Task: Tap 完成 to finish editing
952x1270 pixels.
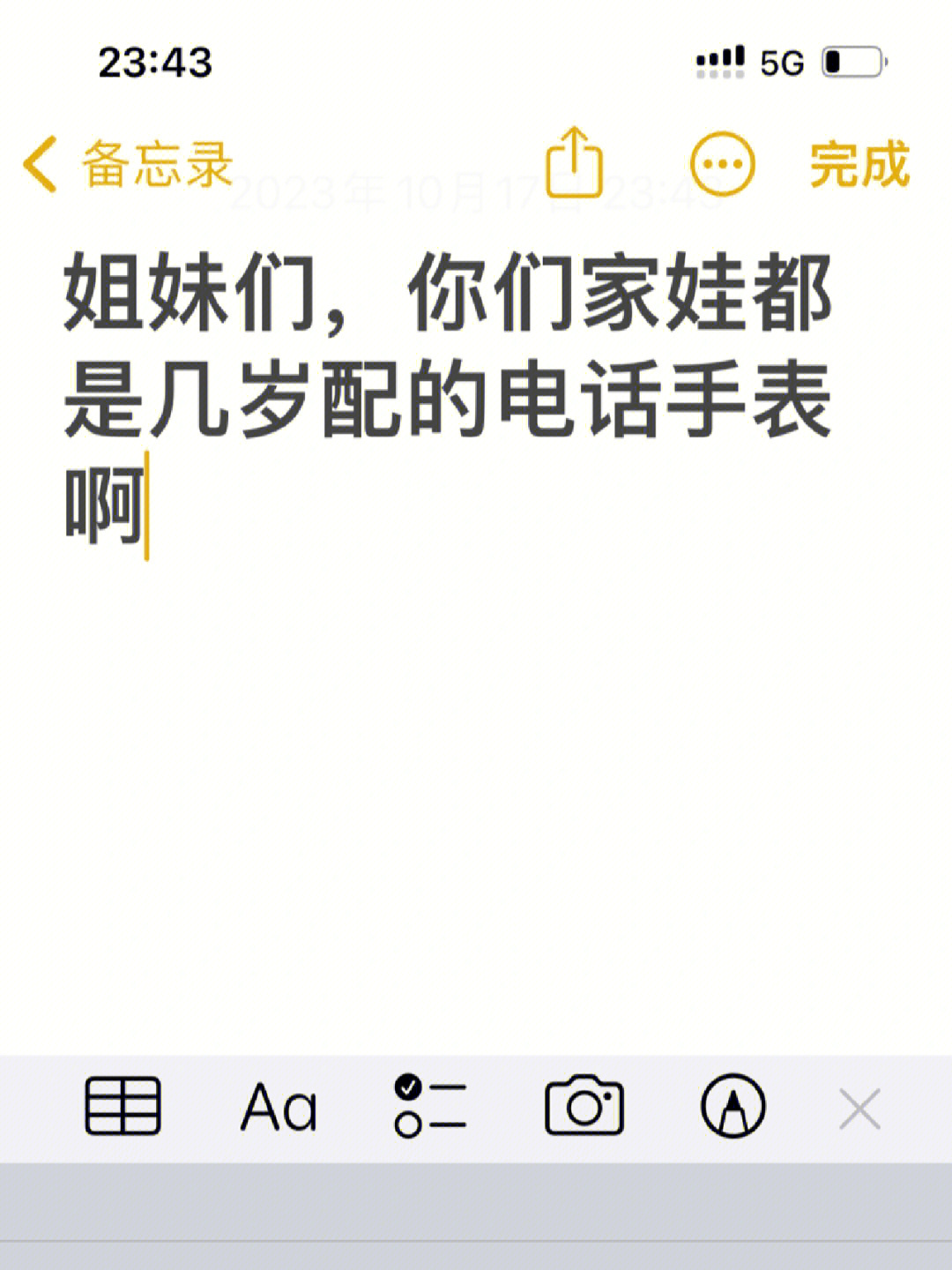Action: pyautogui.click(x=859, y=164)
